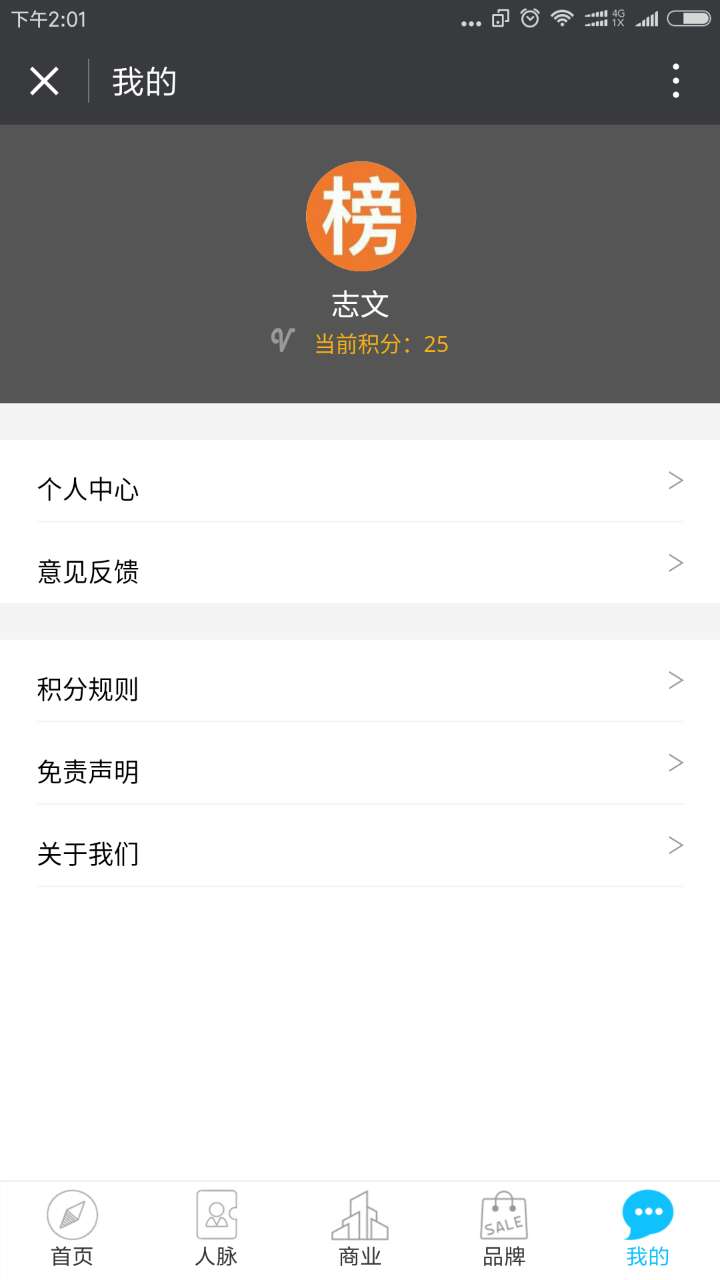The image size is (720, 1280).
Task: Select the 品牌 brand tab
Action: tap(504, 1230)
